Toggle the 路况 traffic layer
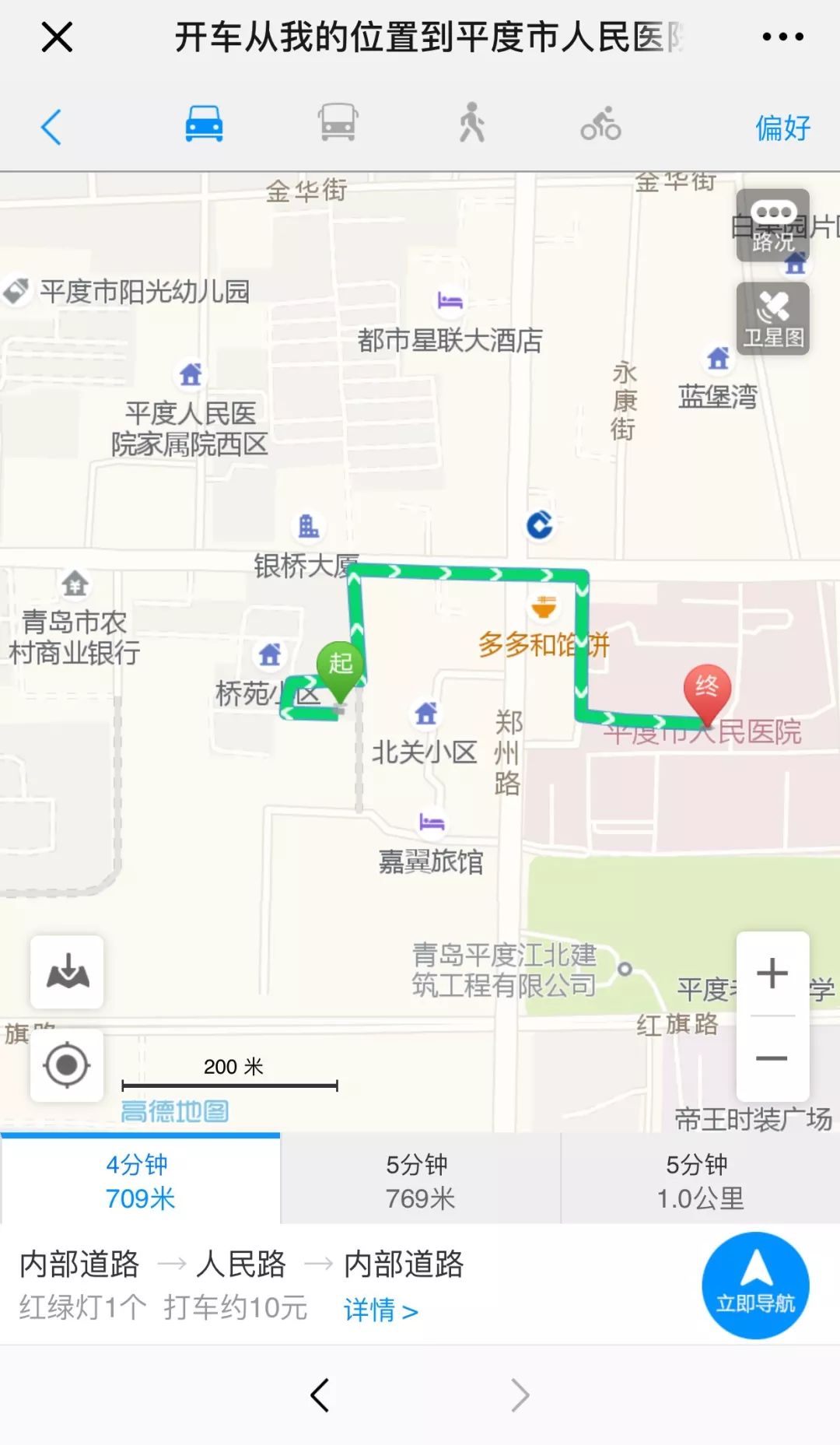Viewport: 840px width, 1445px height. tap(772, 225)
